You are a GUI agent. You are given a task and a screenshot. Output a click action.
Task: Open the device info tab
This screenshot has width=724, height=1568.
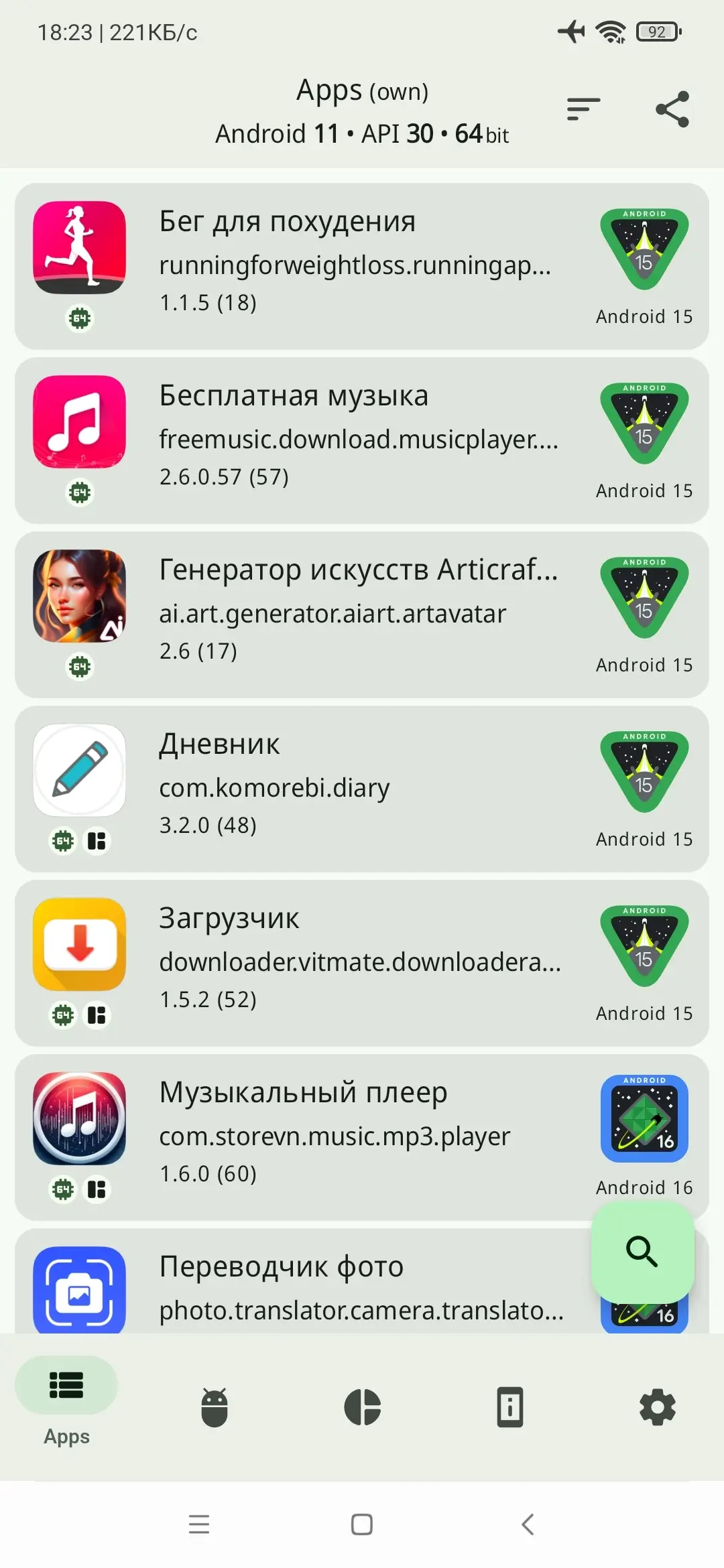point(510,1407)
